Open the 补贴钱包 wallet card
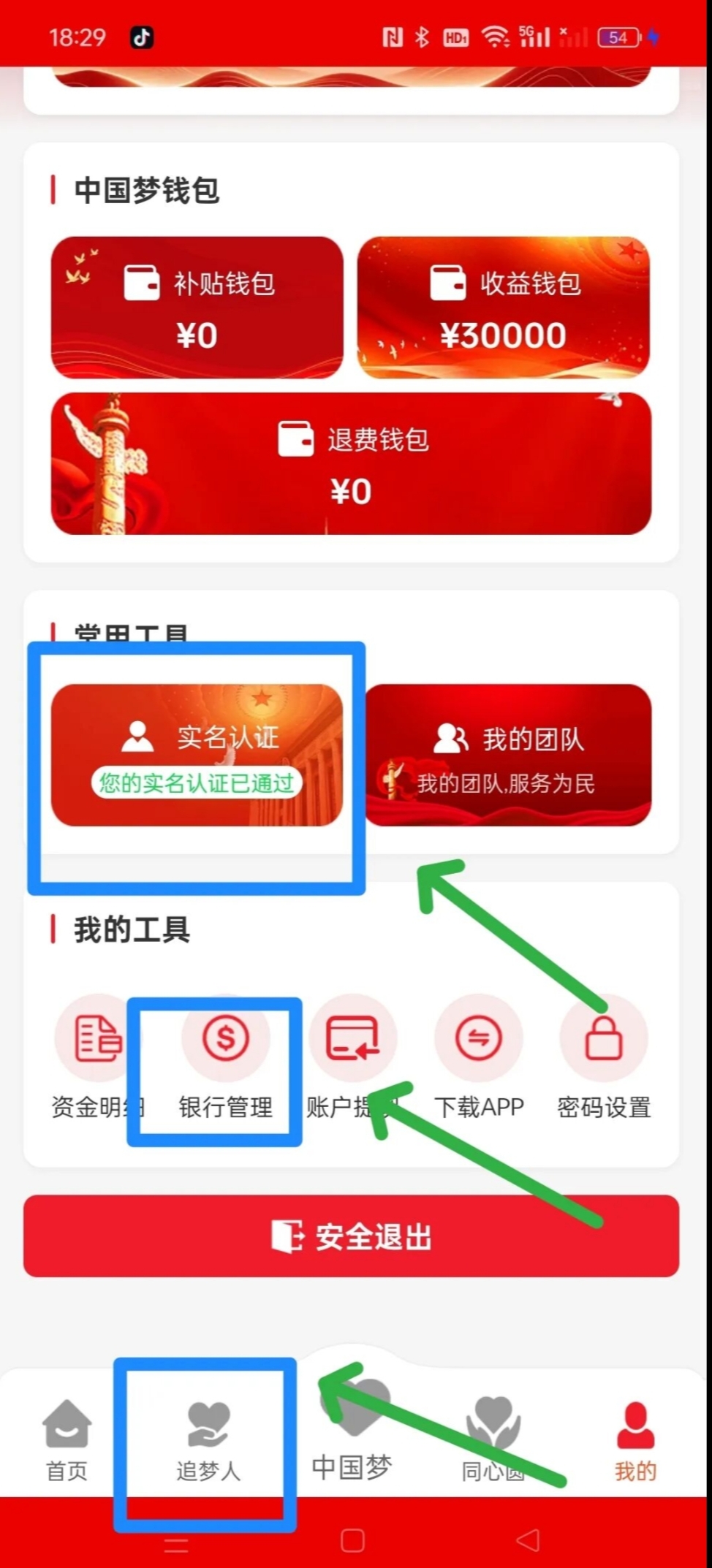The height and width of the screenshot is (1568, 712). 197,307
